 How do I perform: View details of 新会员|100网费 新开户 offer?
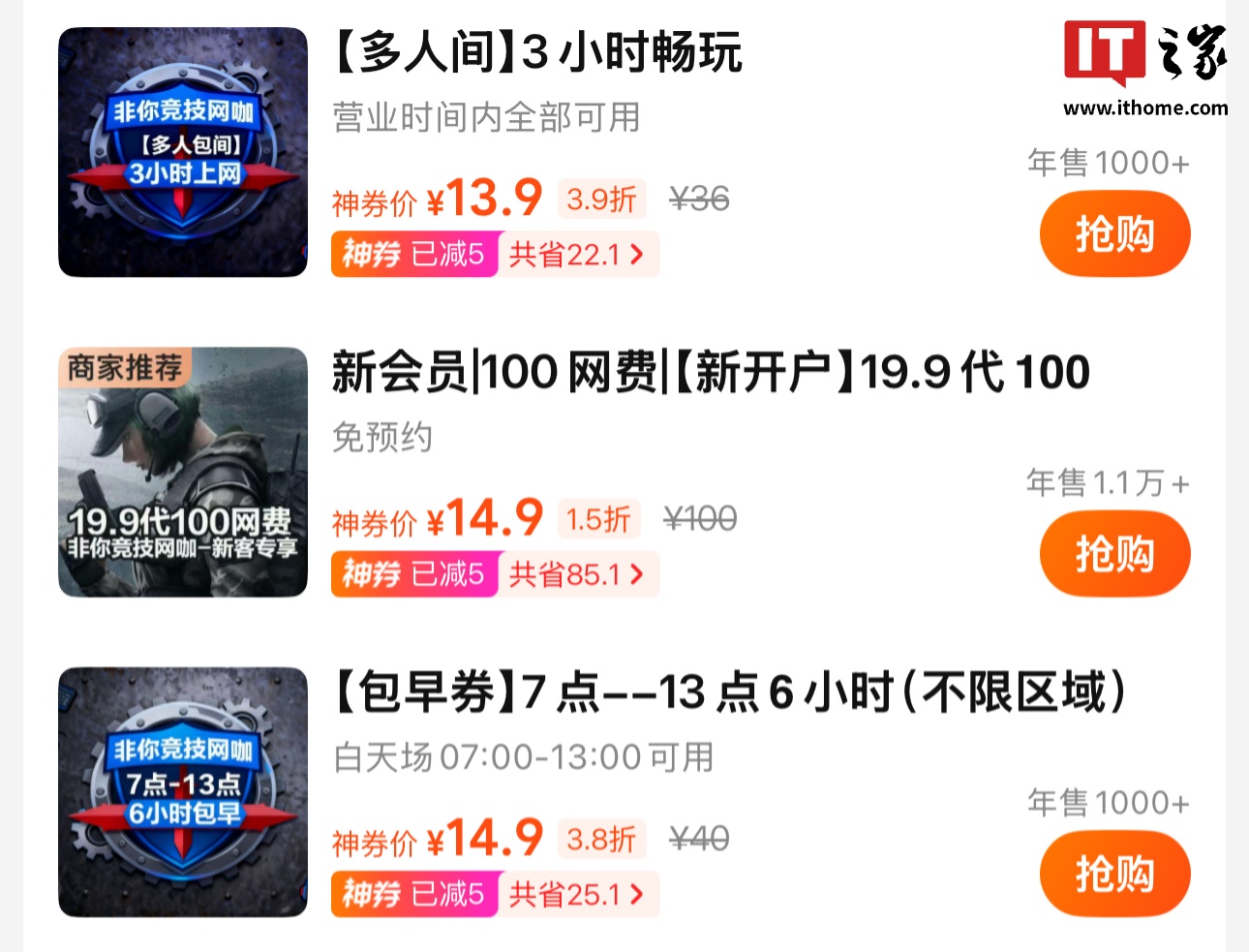coord(710,373)
